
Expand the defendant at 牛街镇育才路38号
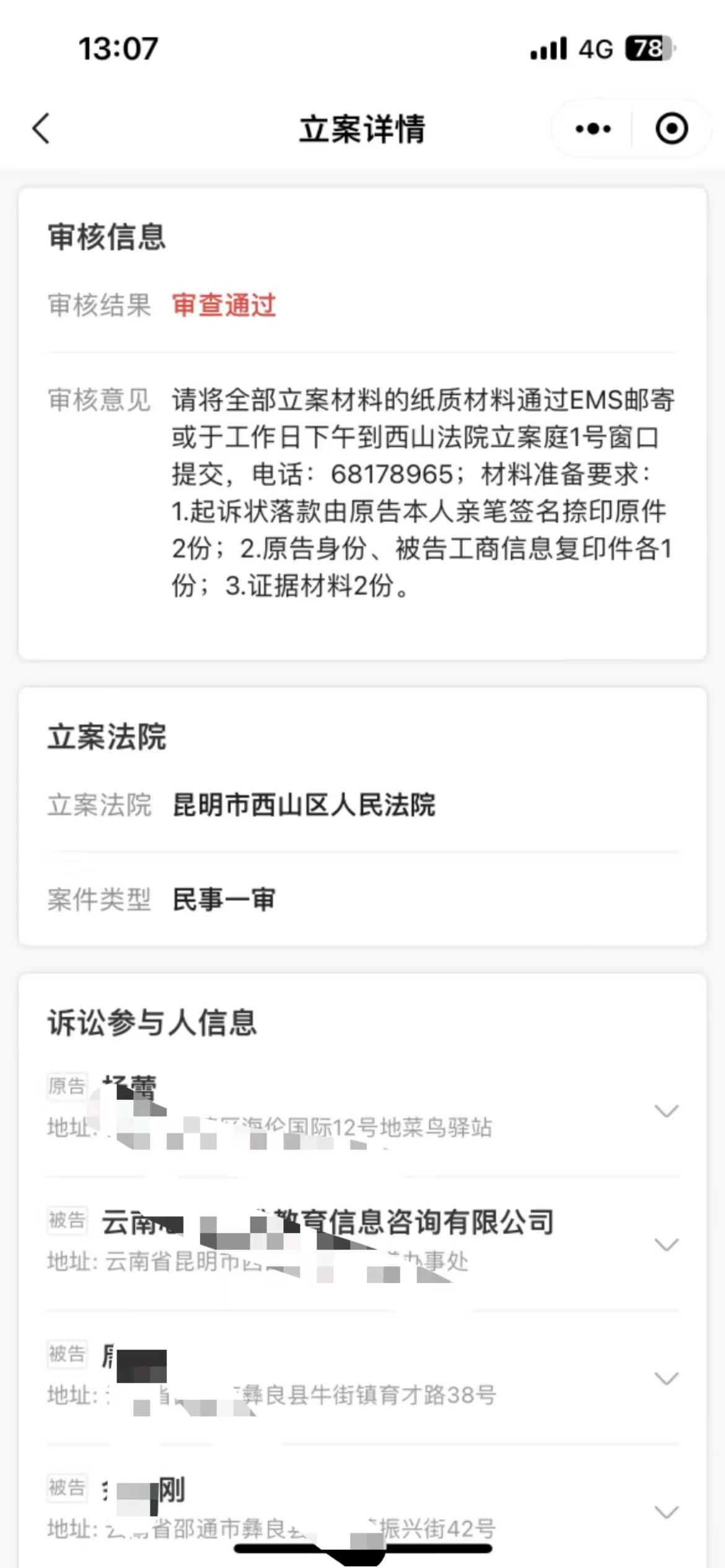666,1378
